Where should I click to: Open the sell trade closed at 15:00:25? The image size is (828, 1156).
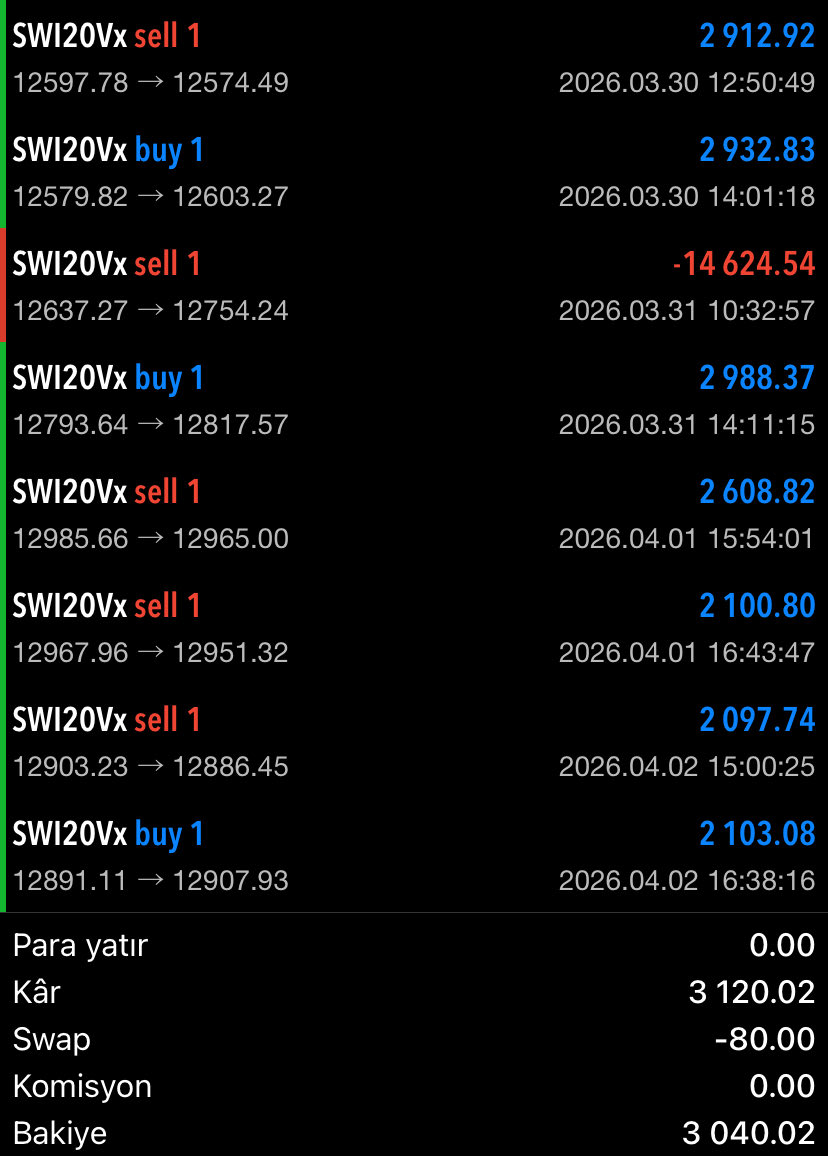[414, 742]
